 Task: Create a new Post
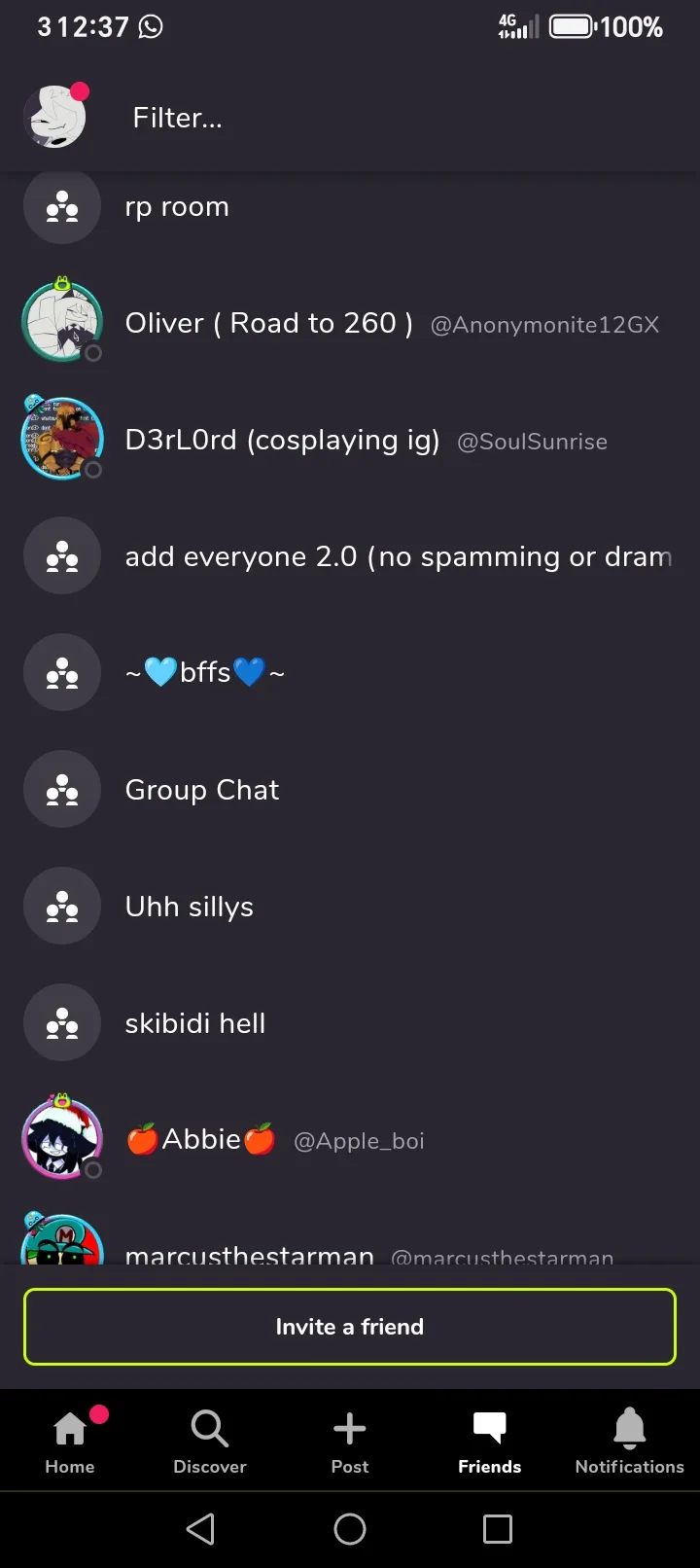[x=350, y=1441]
